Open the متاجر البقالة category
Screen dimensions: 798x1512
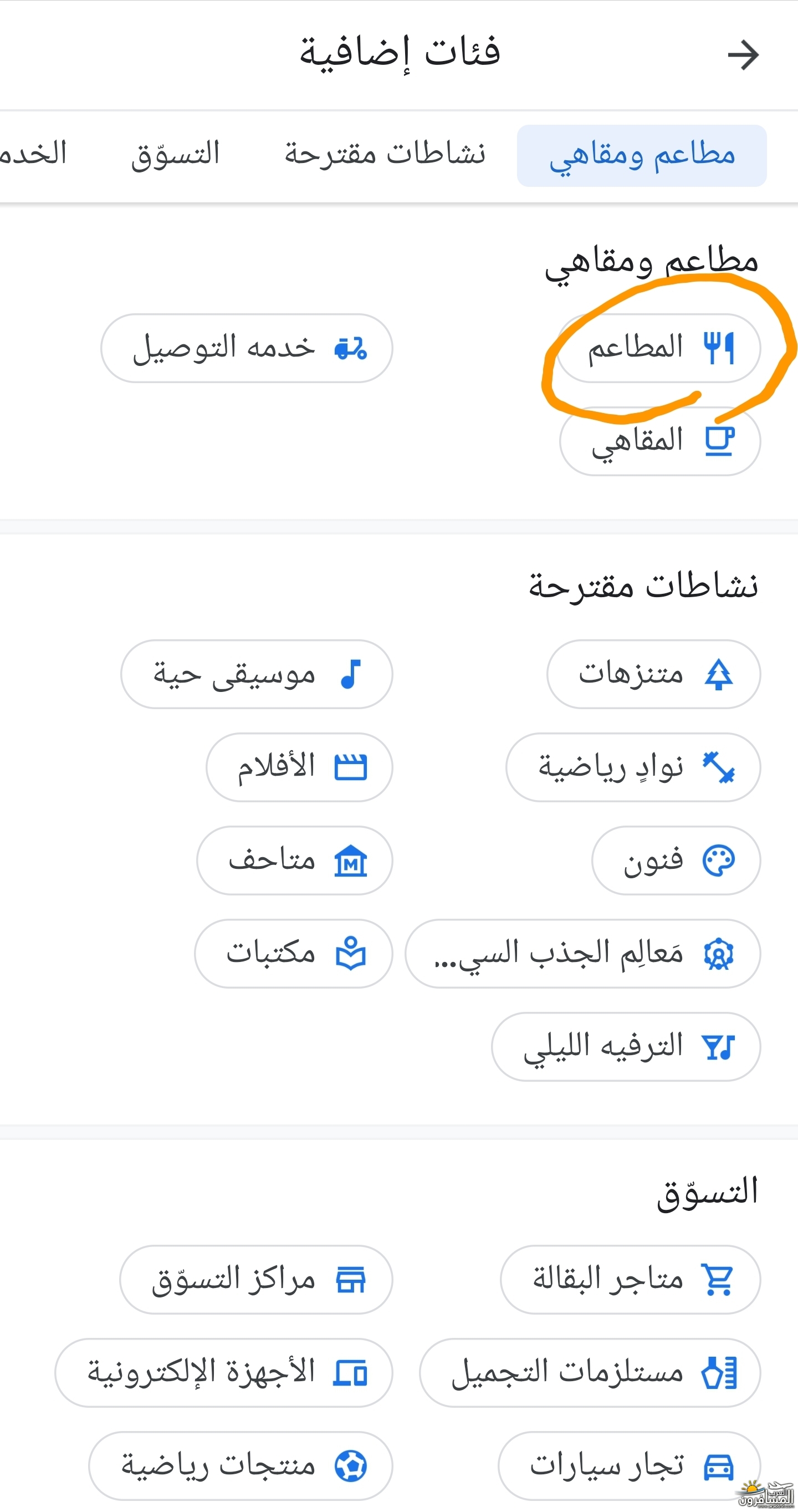[630, 1280]
